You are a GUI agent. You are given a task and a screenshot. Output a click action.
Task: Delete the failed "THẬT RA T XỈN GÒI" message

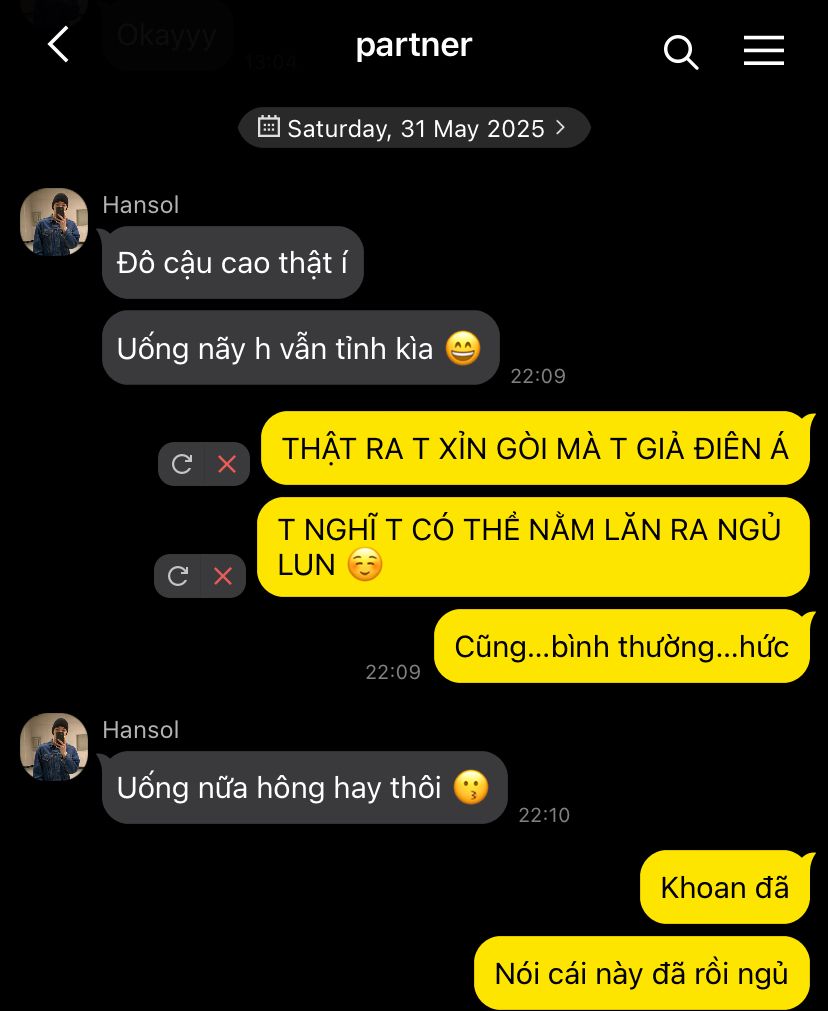[x=227, y=464]
